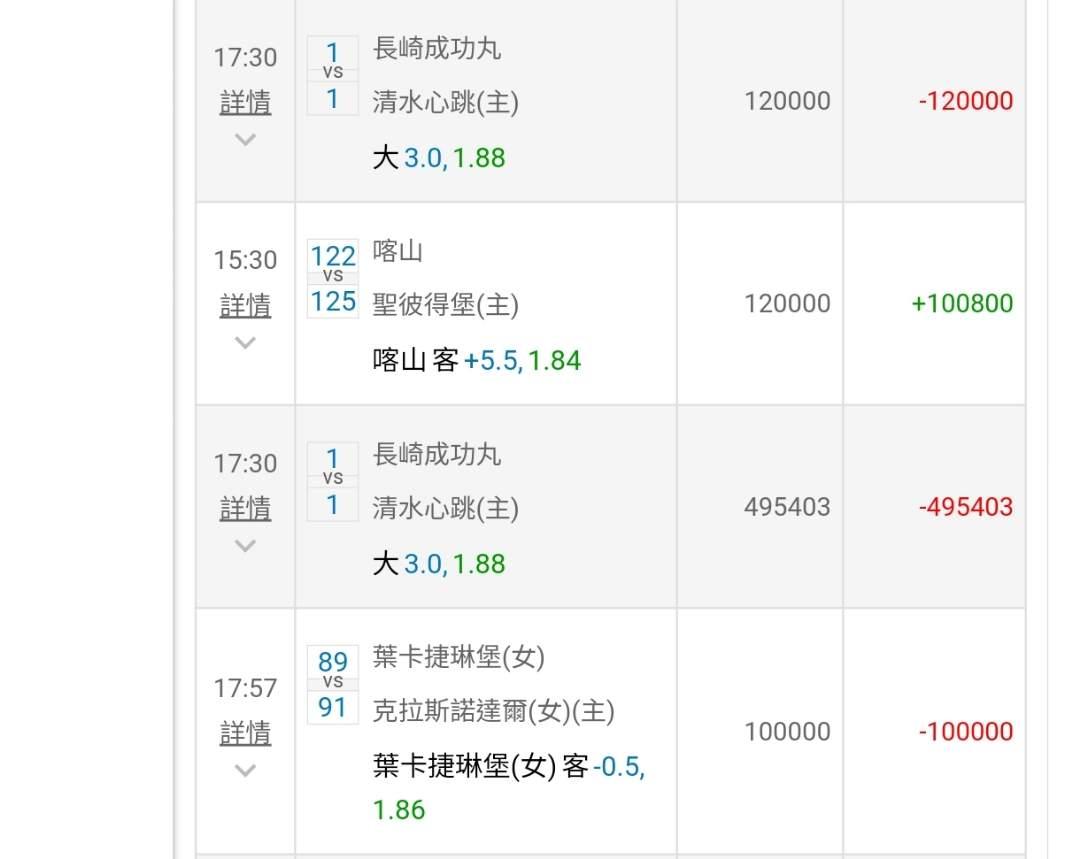Expand the chevron of the -495403 bet row
The image size is (1080, 859).
coord(245,546)
